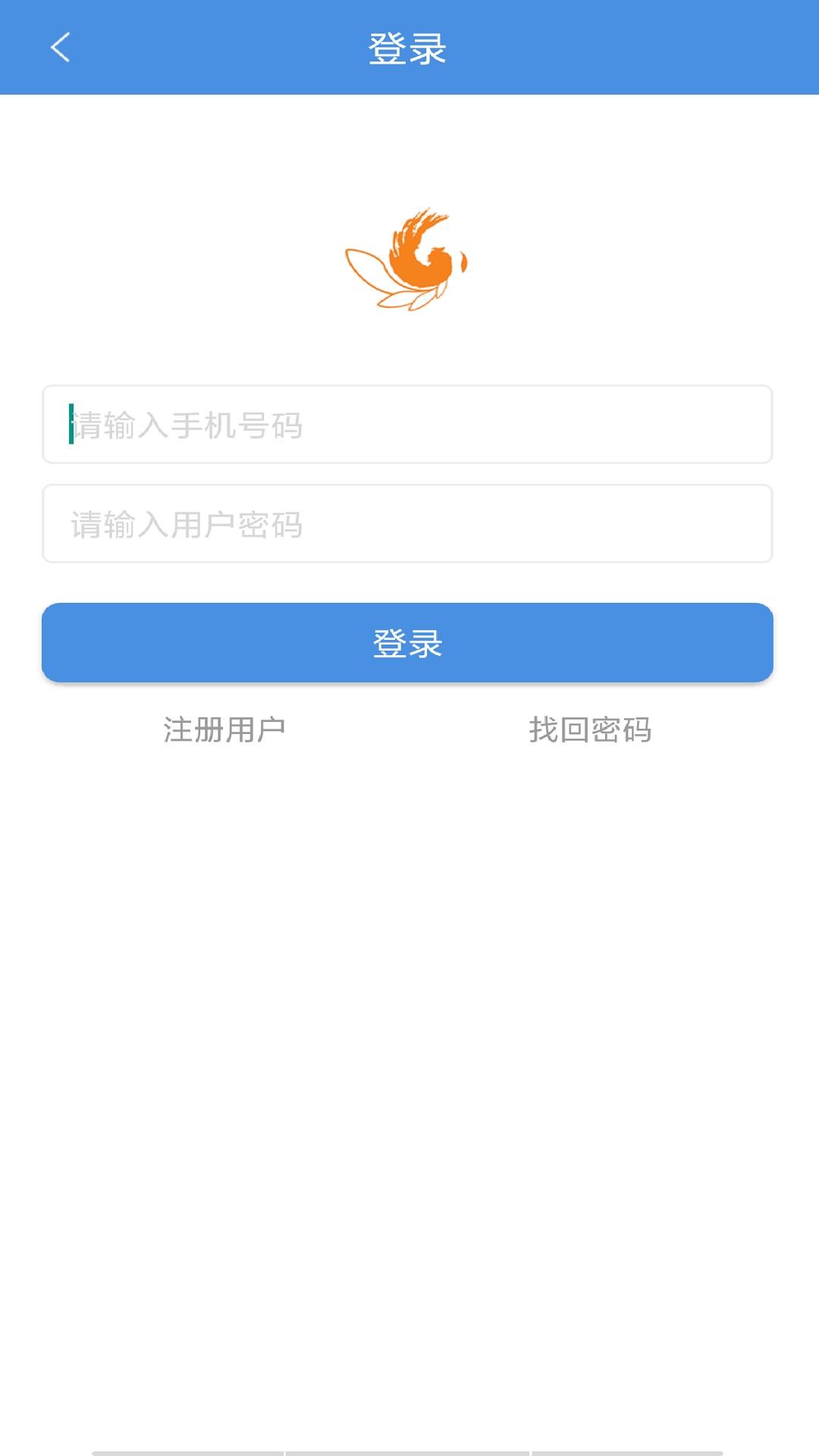Go back using the header arrow
819x1456 pixels.
61,47
